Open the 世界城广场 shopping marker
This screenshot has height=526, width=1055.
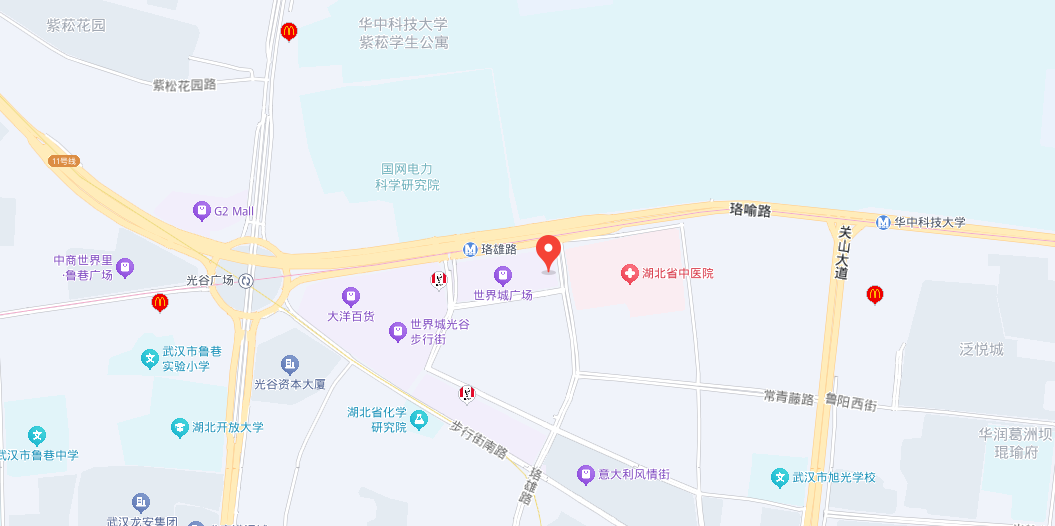pyautogui.click(x=501, y=275)
